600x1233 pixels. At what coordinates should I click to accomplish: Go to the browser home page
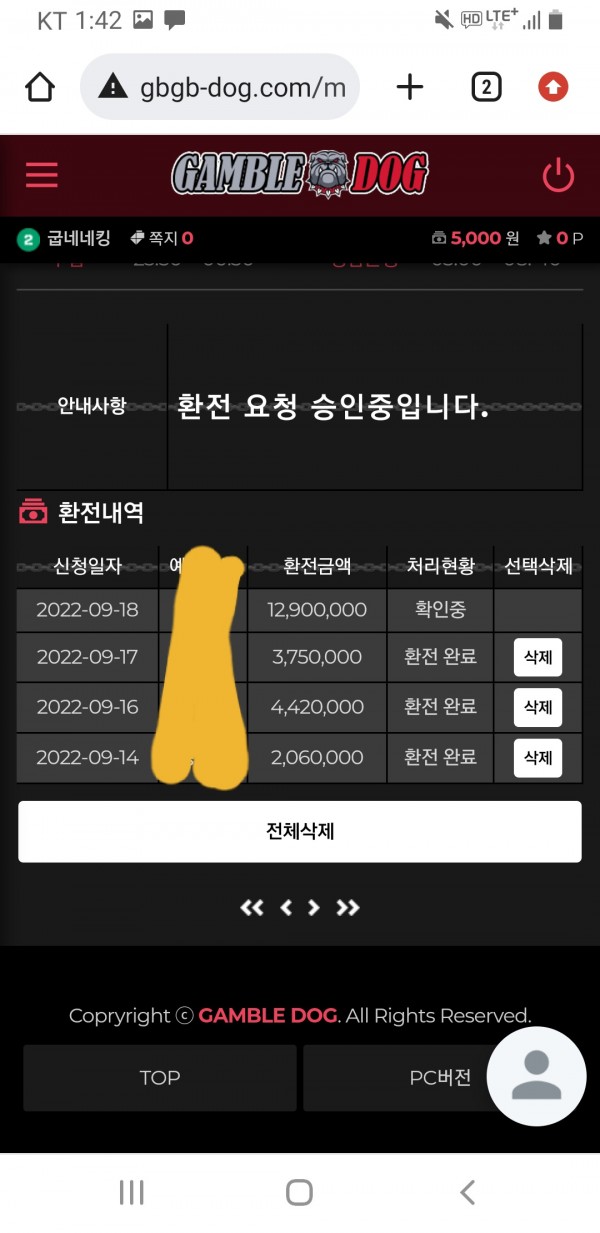pyautogui.click(x=40, y=88)
